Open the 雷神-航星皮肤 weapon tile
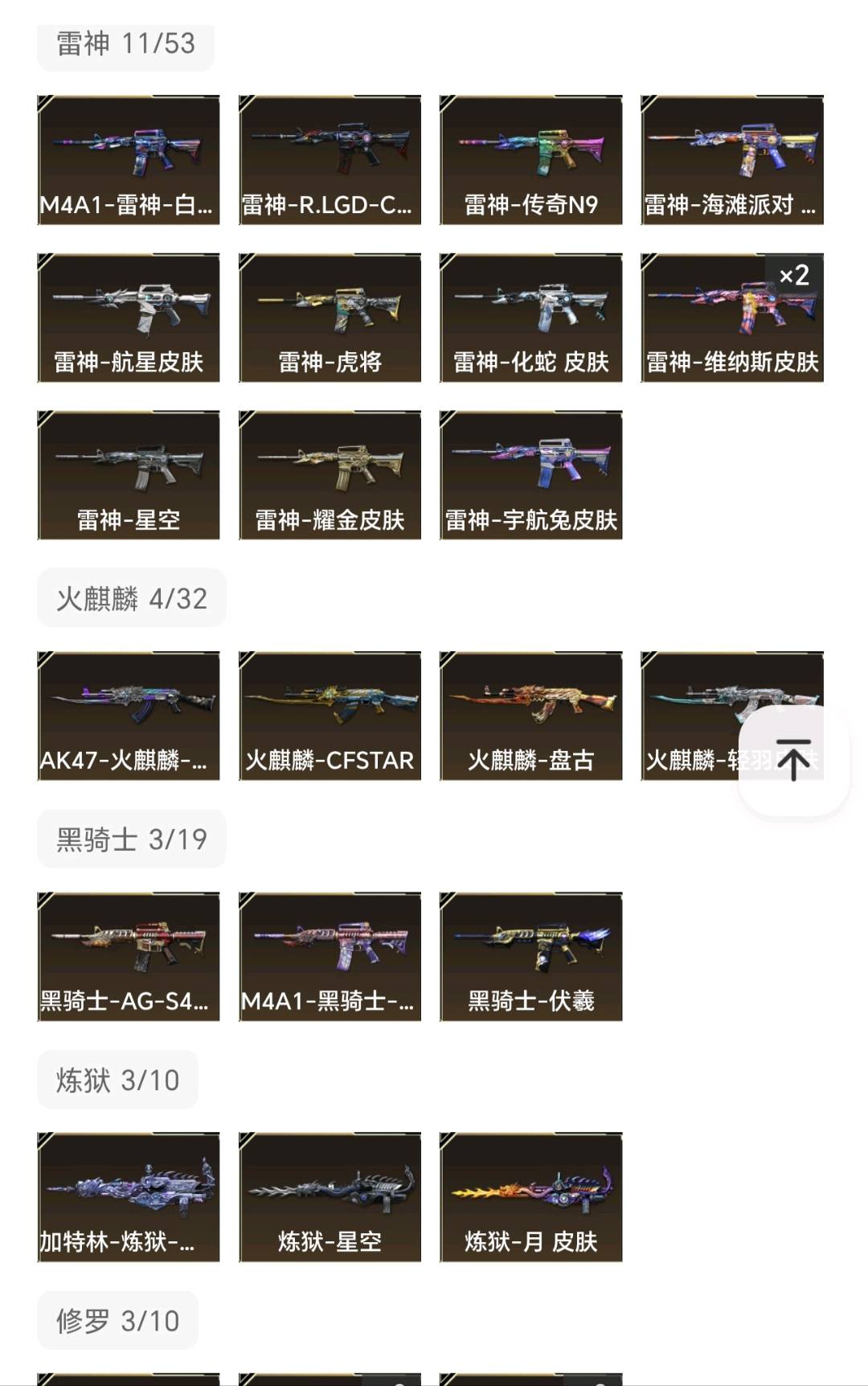The image size is (868, 1386). [x=129, y=317]
